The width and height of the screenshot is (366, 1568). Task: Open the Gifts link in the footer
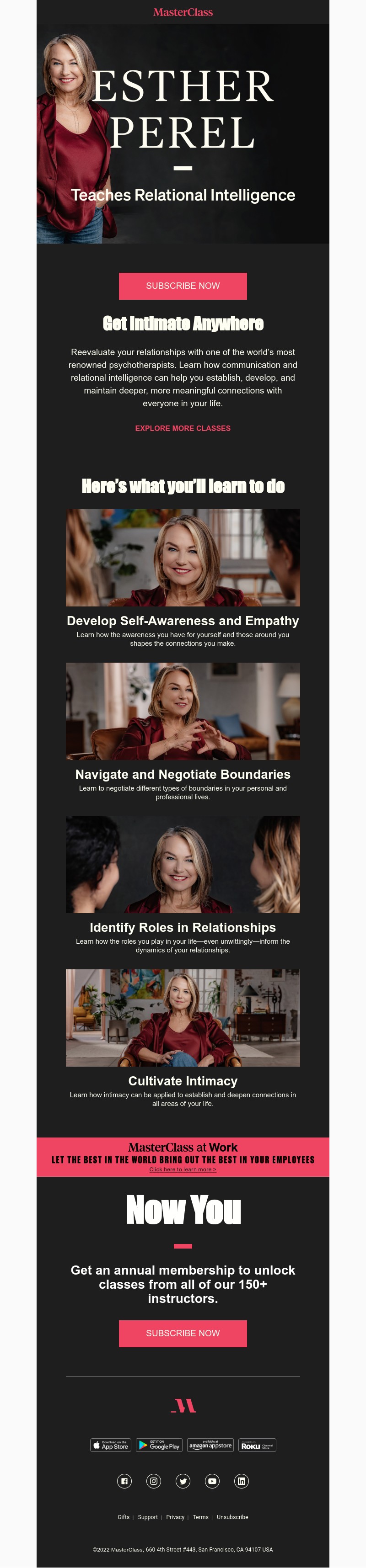[124, 1517]
